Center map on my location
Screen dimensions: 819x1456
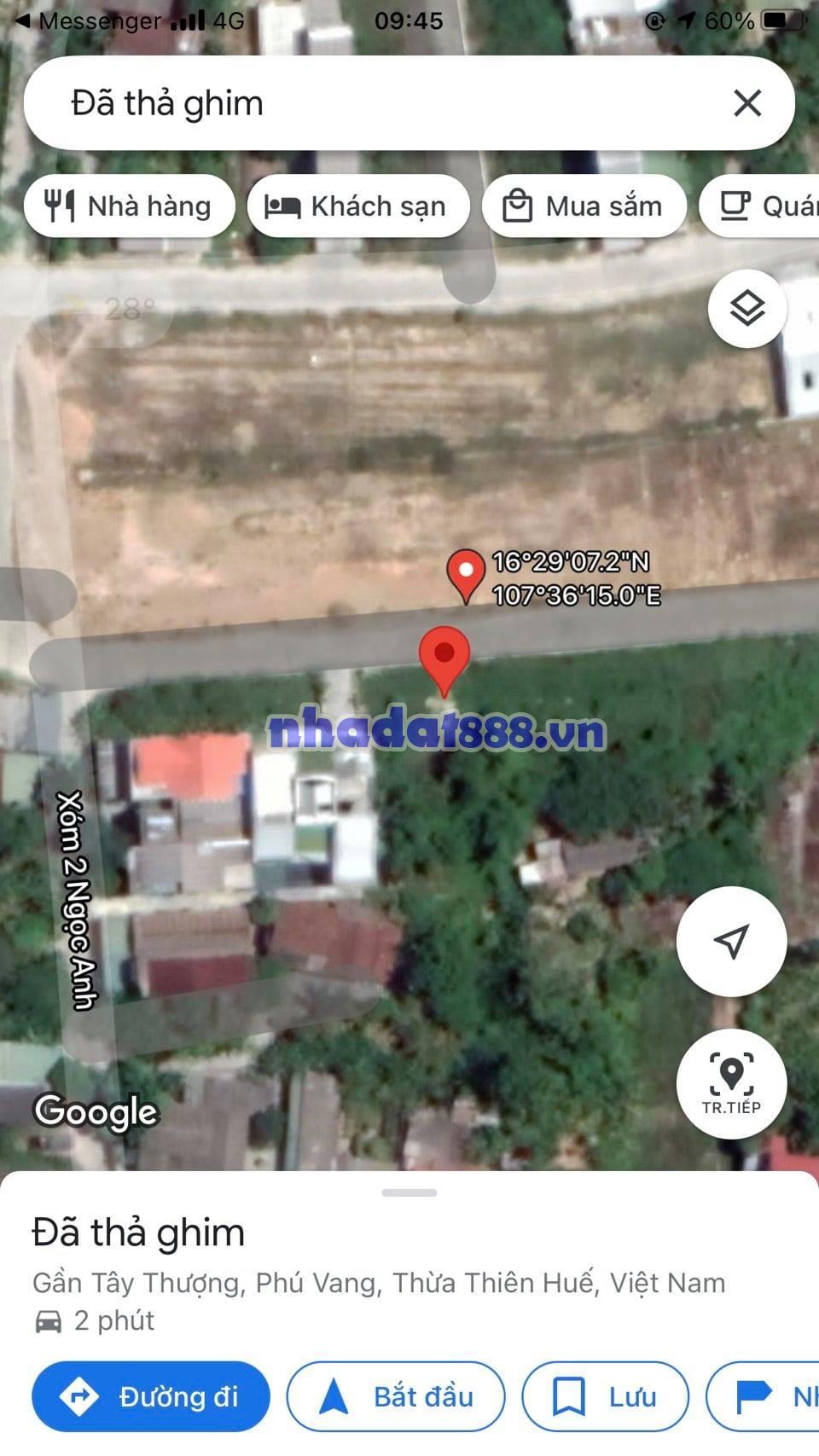click(731, 941)
